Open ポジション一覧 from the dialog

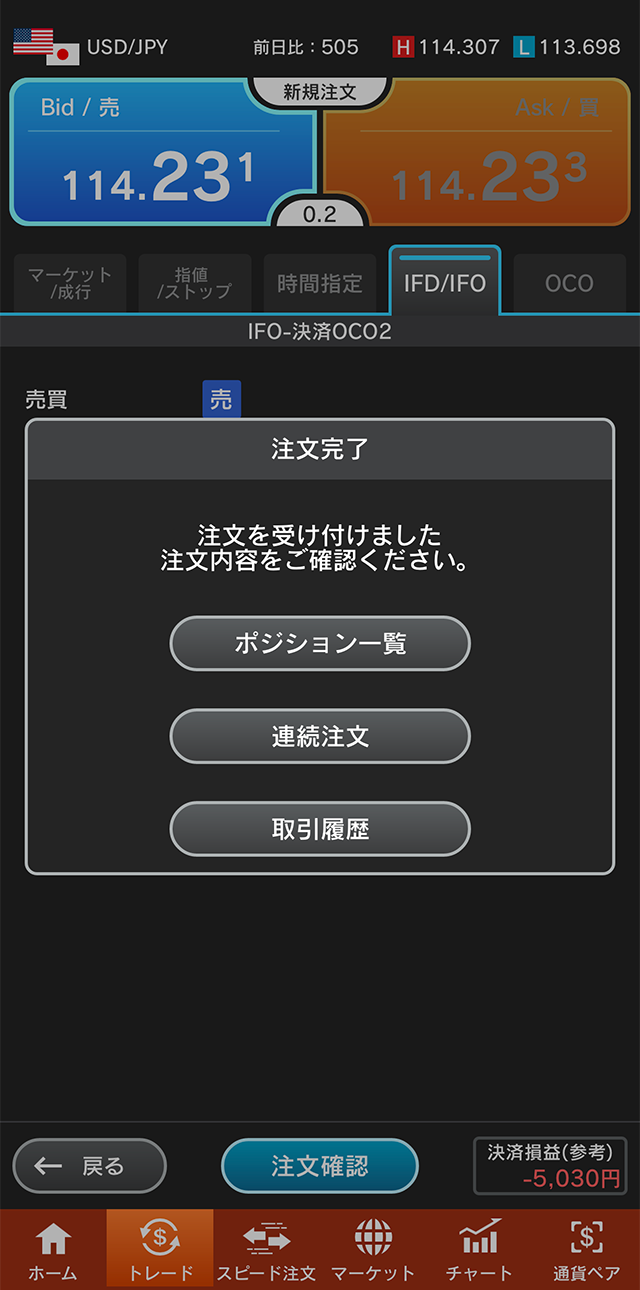pyautogui.click(x=320, y=643)
